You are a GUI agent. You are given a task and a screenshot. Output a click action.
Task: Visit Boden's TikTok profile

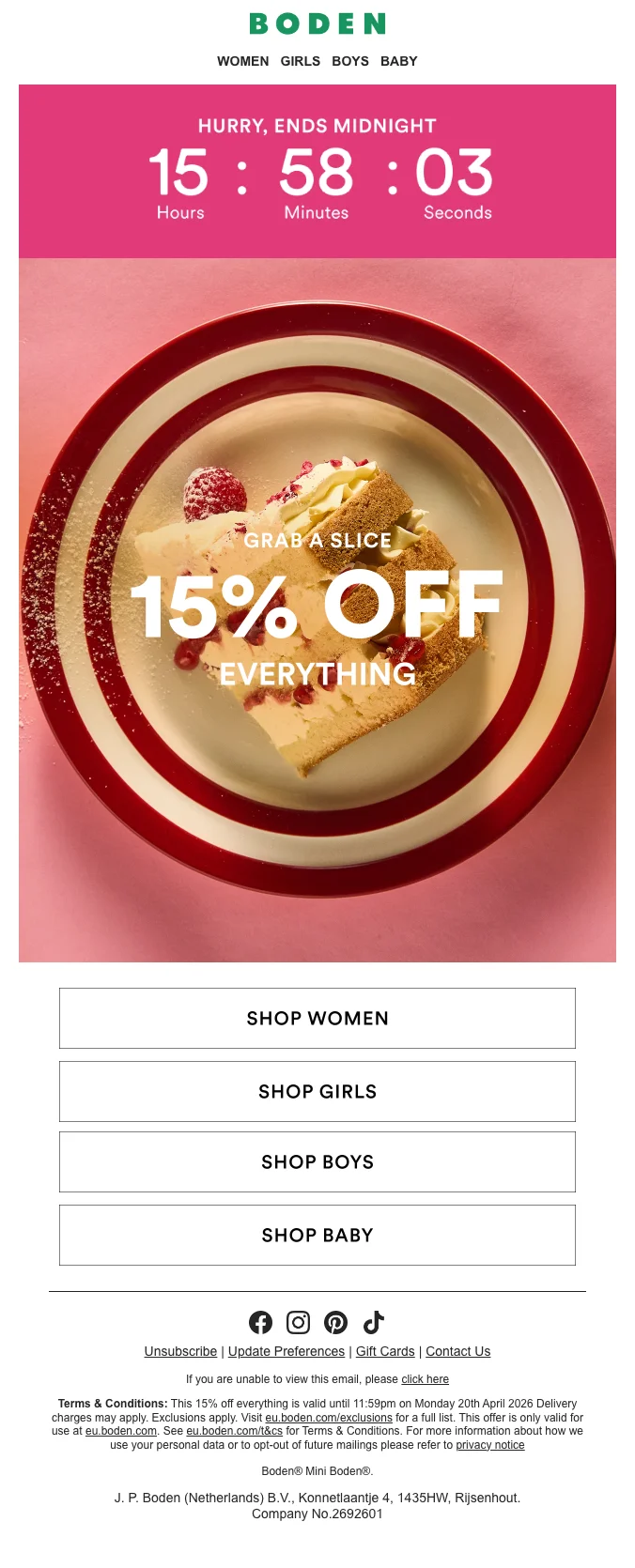[x=374, y=1322]
